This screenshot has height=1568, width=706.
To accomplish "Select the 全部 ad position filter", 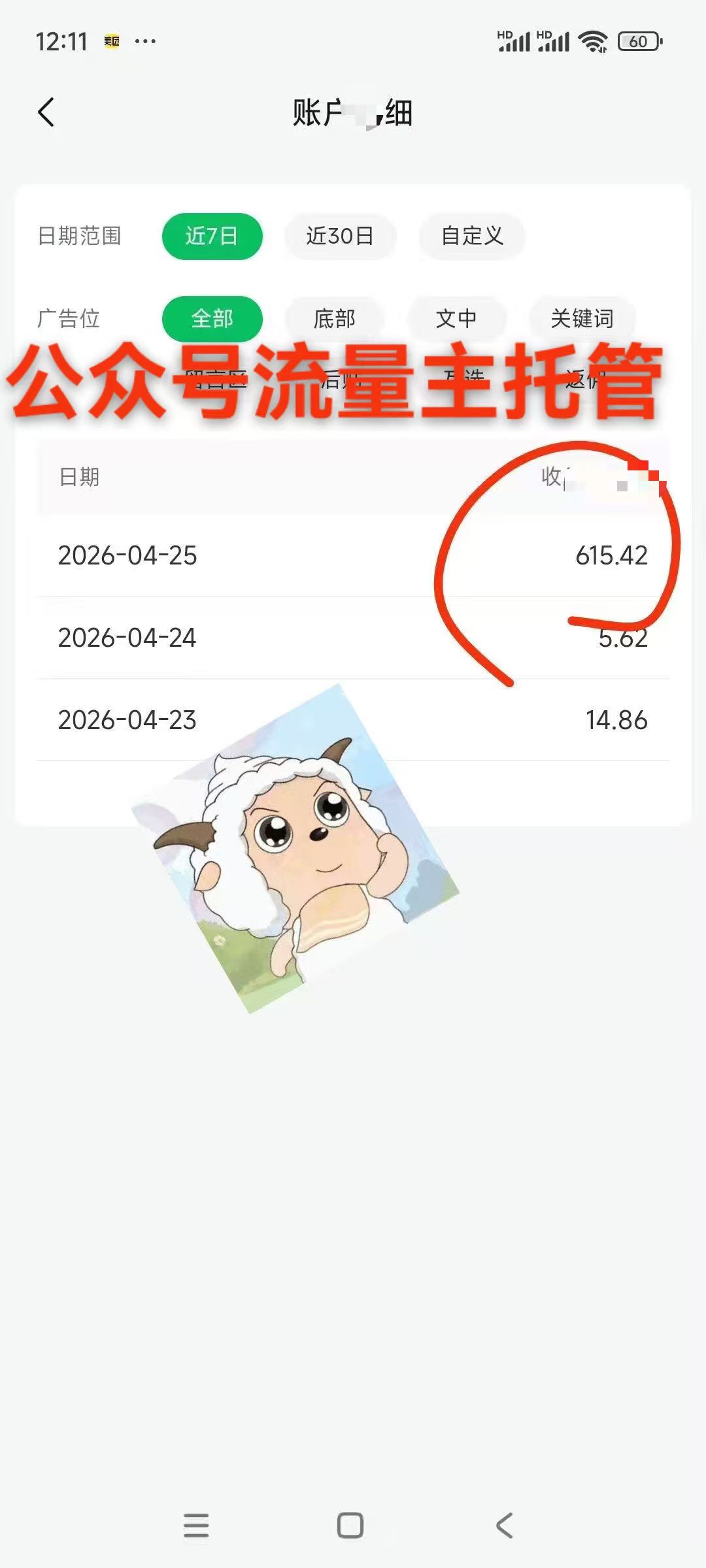I will tap(212, 319).
